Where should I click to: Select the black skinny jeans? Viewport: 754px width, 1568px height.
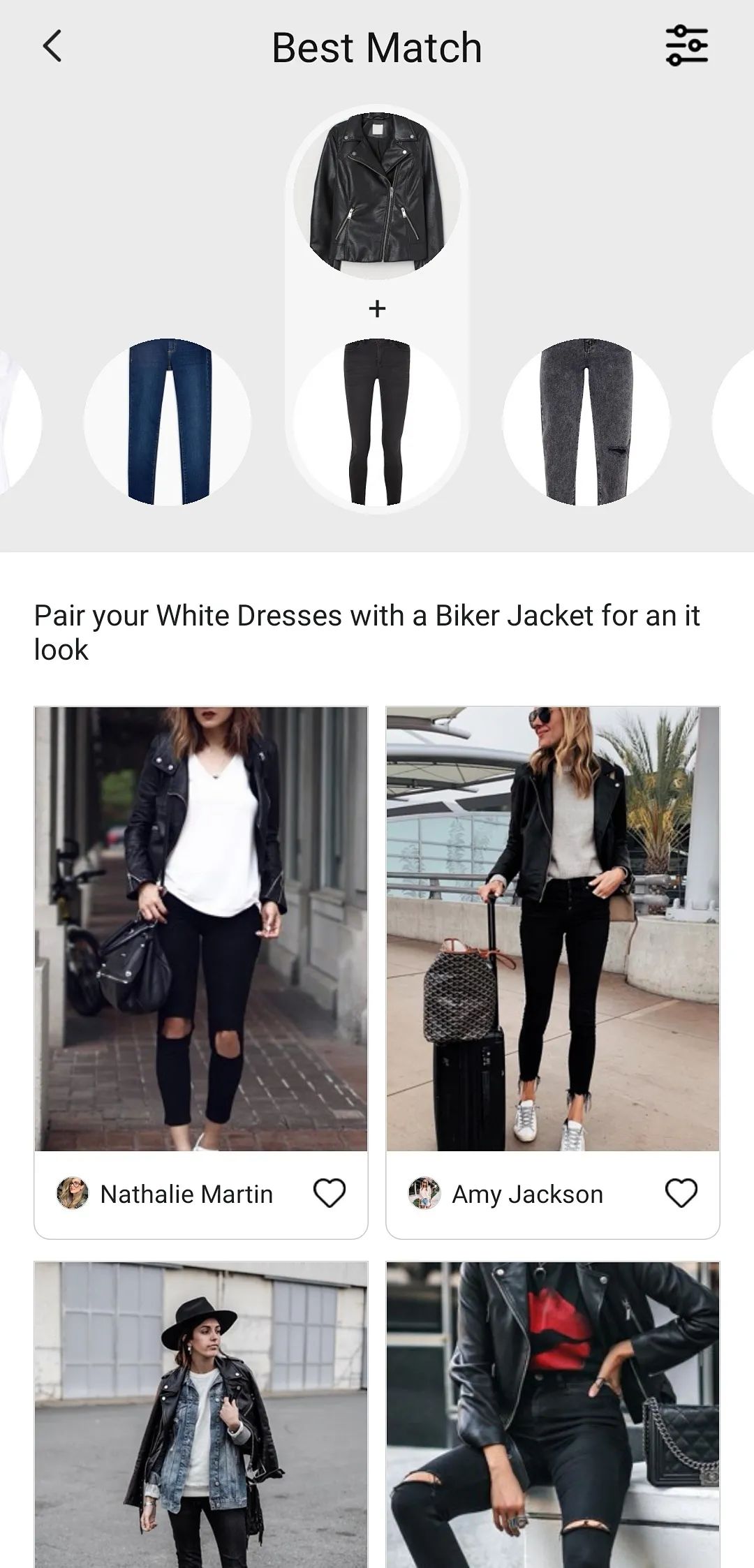pos(377,422)
